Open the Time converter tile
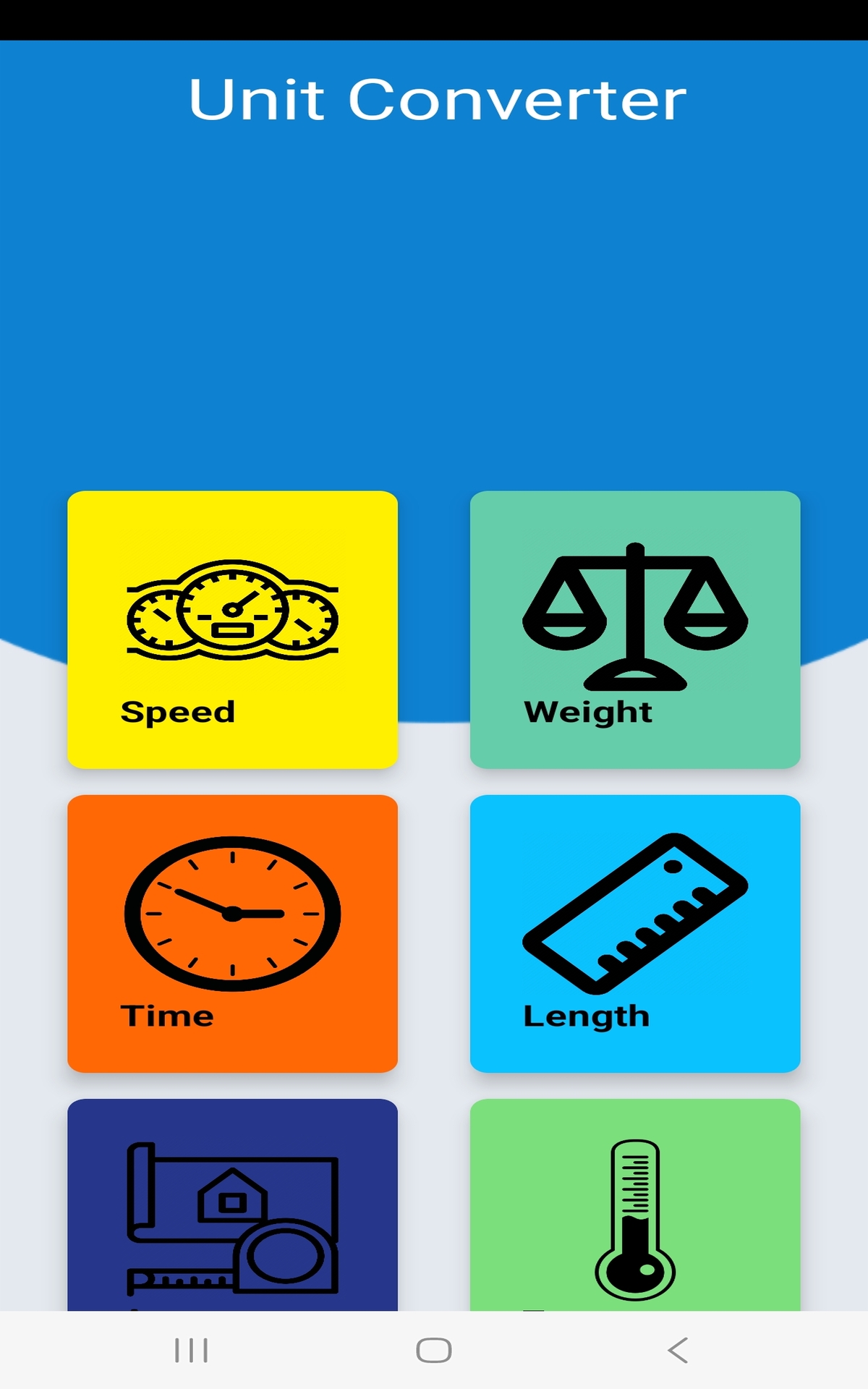868x1389 pixels. (233, 933)
